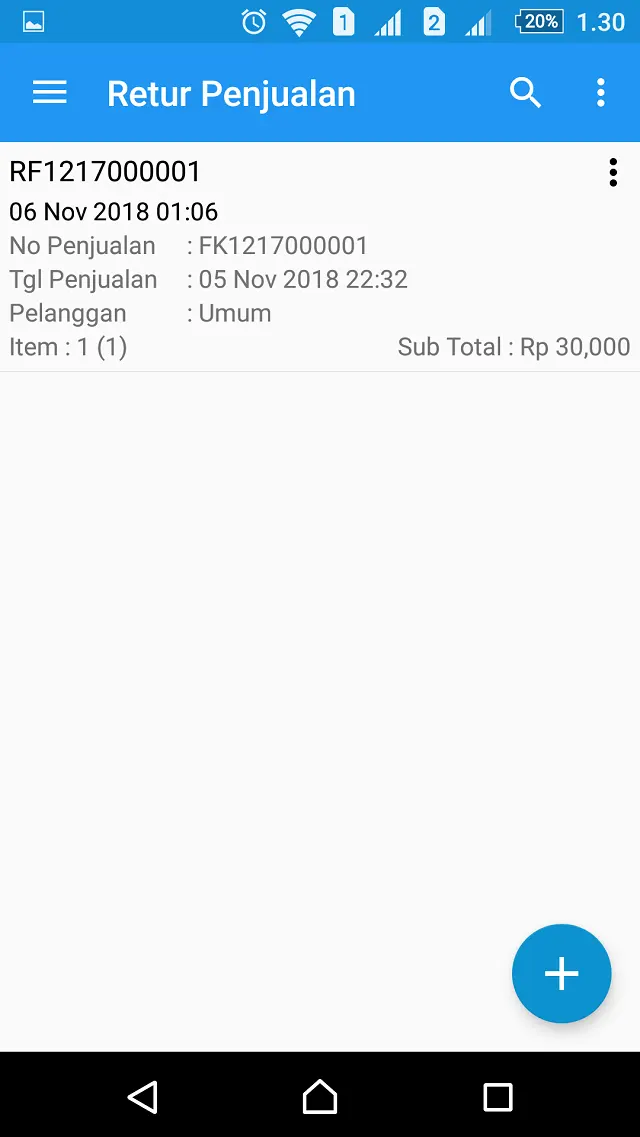
Task: Open the hamburger drawer menu
Action: (x=49, y=93)
